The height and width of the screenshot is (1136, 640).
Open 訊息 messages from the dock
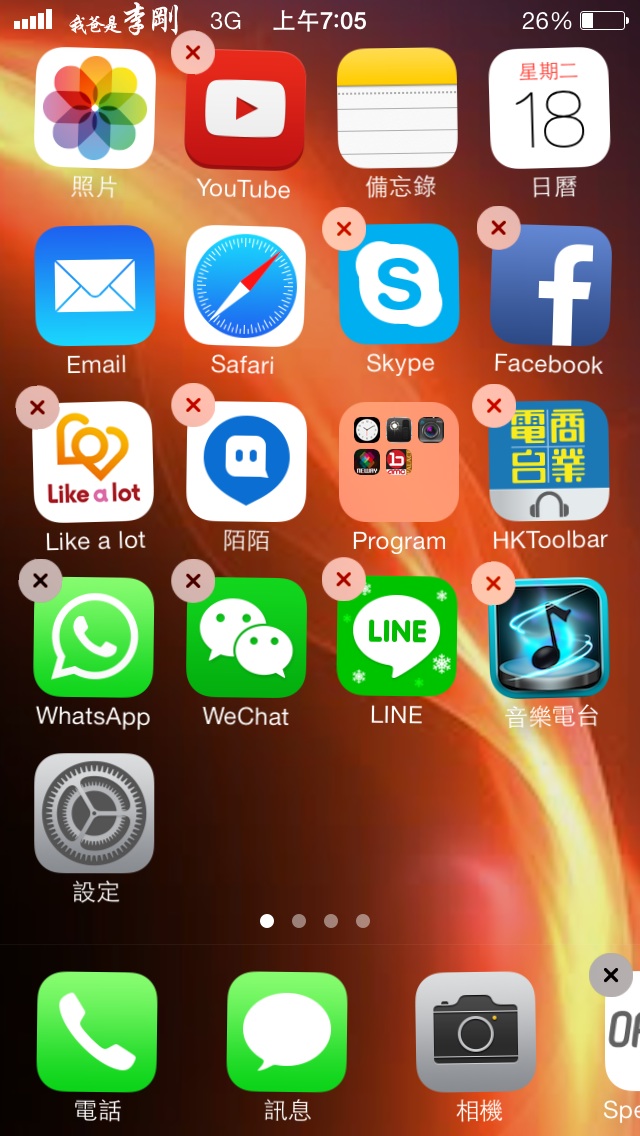(287, 1032)
